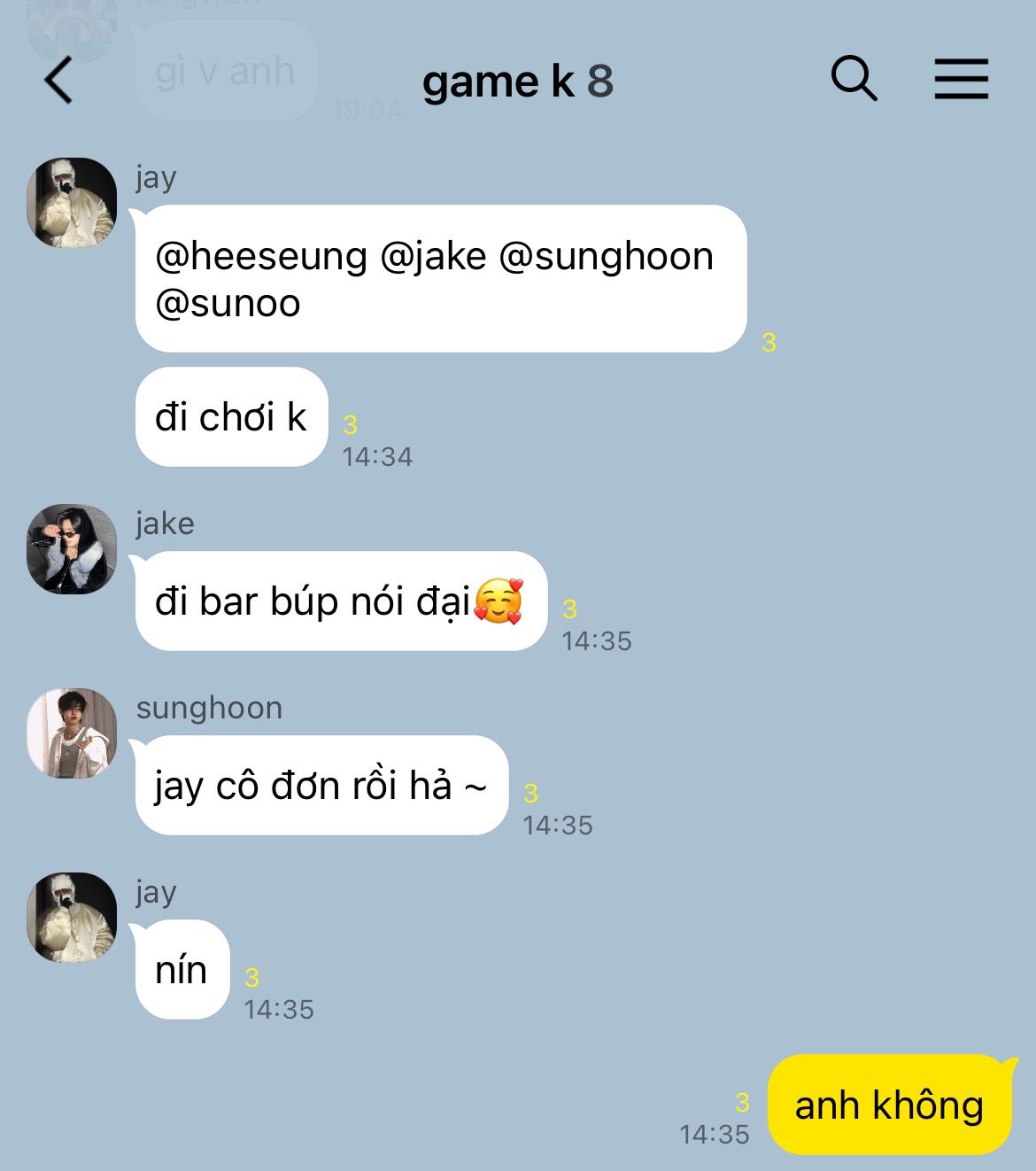The image size is (1036, 1171).
Task: Open sunghoon's profile picture
Action: [72, 733]
